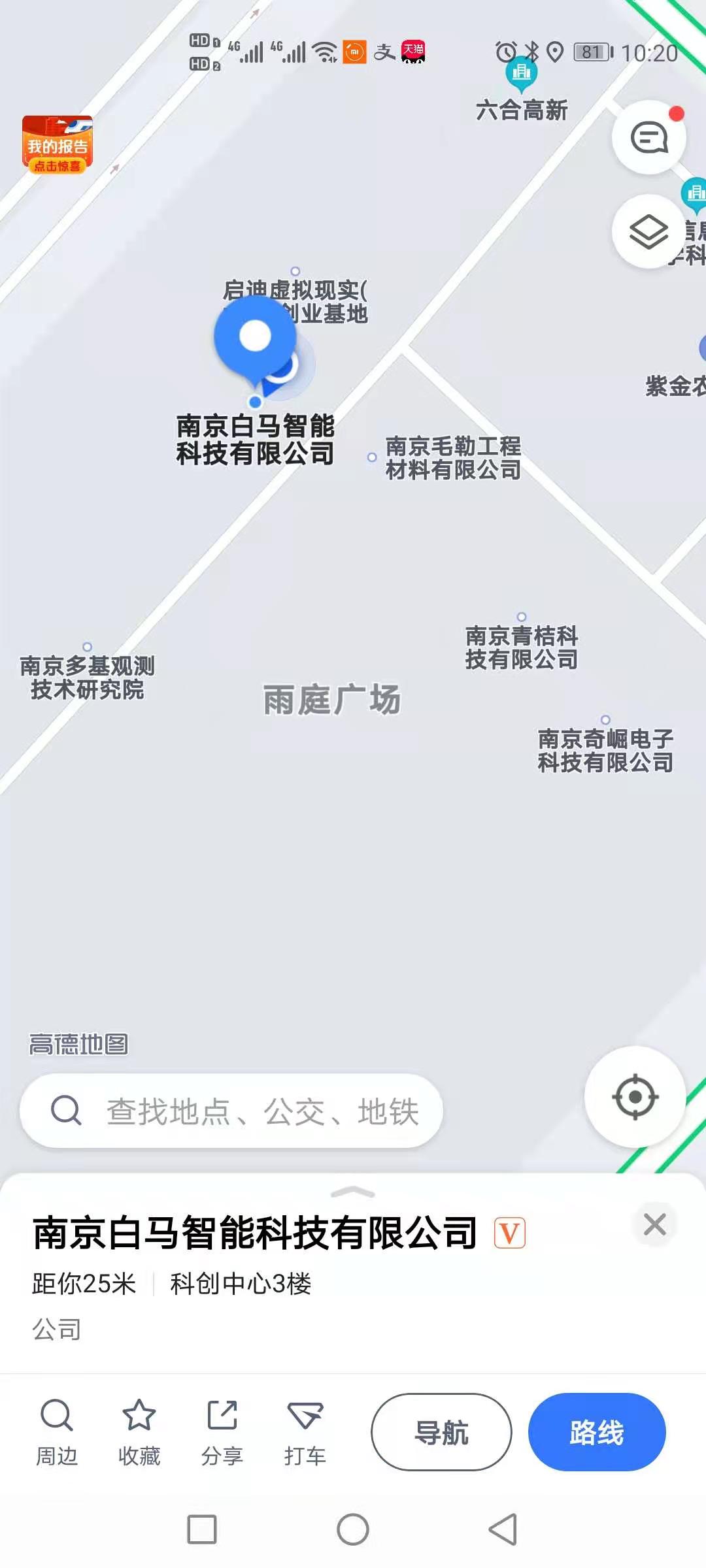Image resolution: width=706 pixels, height=1568 pixels.
Task: Open the map layers button
Action: [x=649, y=231]
